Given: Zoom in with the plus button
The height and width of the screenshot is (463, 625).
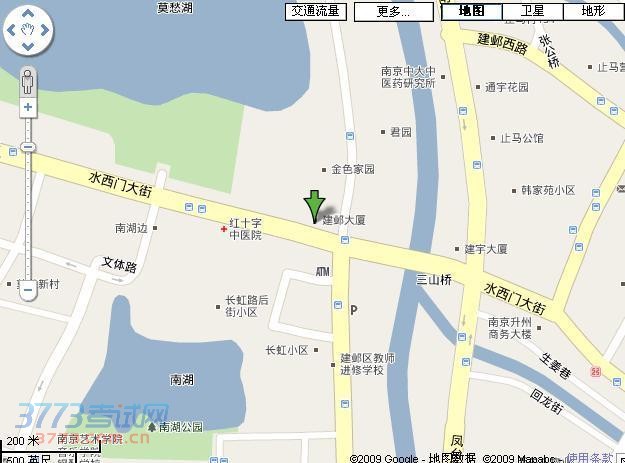Looking at the screenshot, I should [28, 107].
